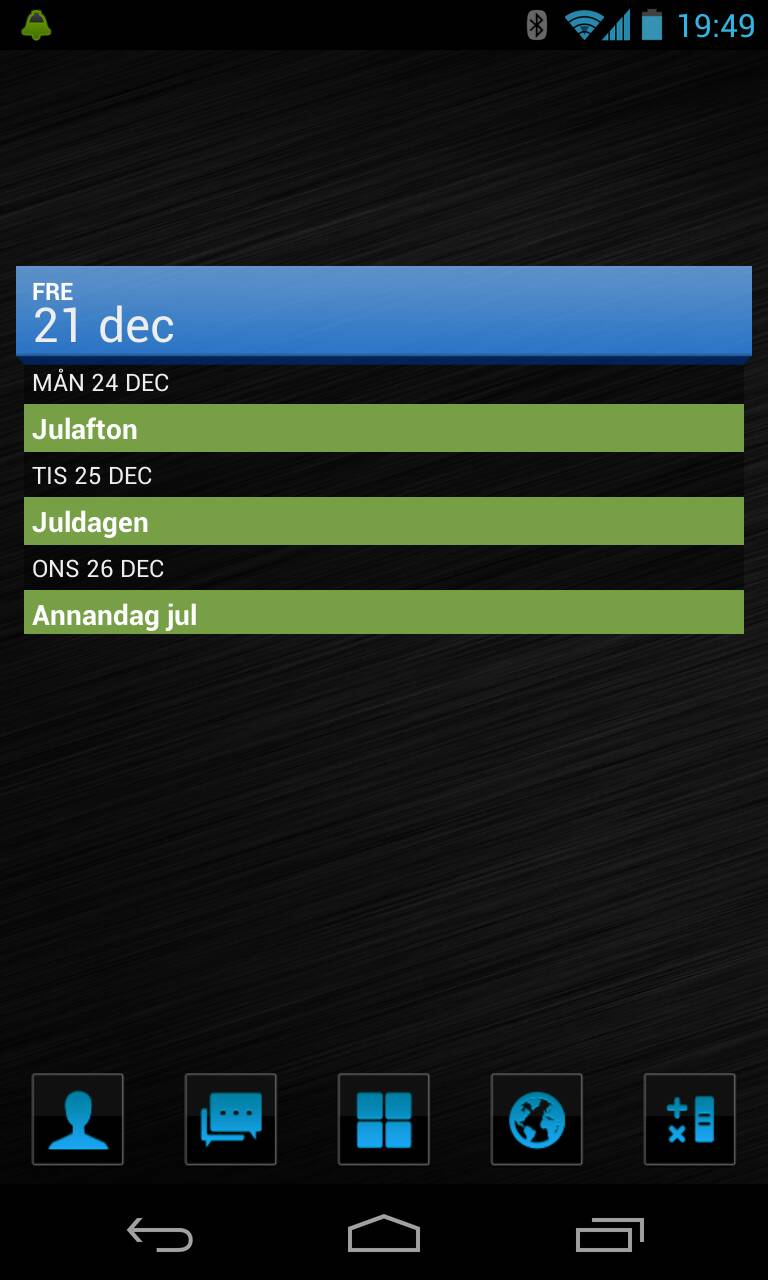Go back using the system back button
Viewport: 768px width, 1280px height.
pos(160,1235)
